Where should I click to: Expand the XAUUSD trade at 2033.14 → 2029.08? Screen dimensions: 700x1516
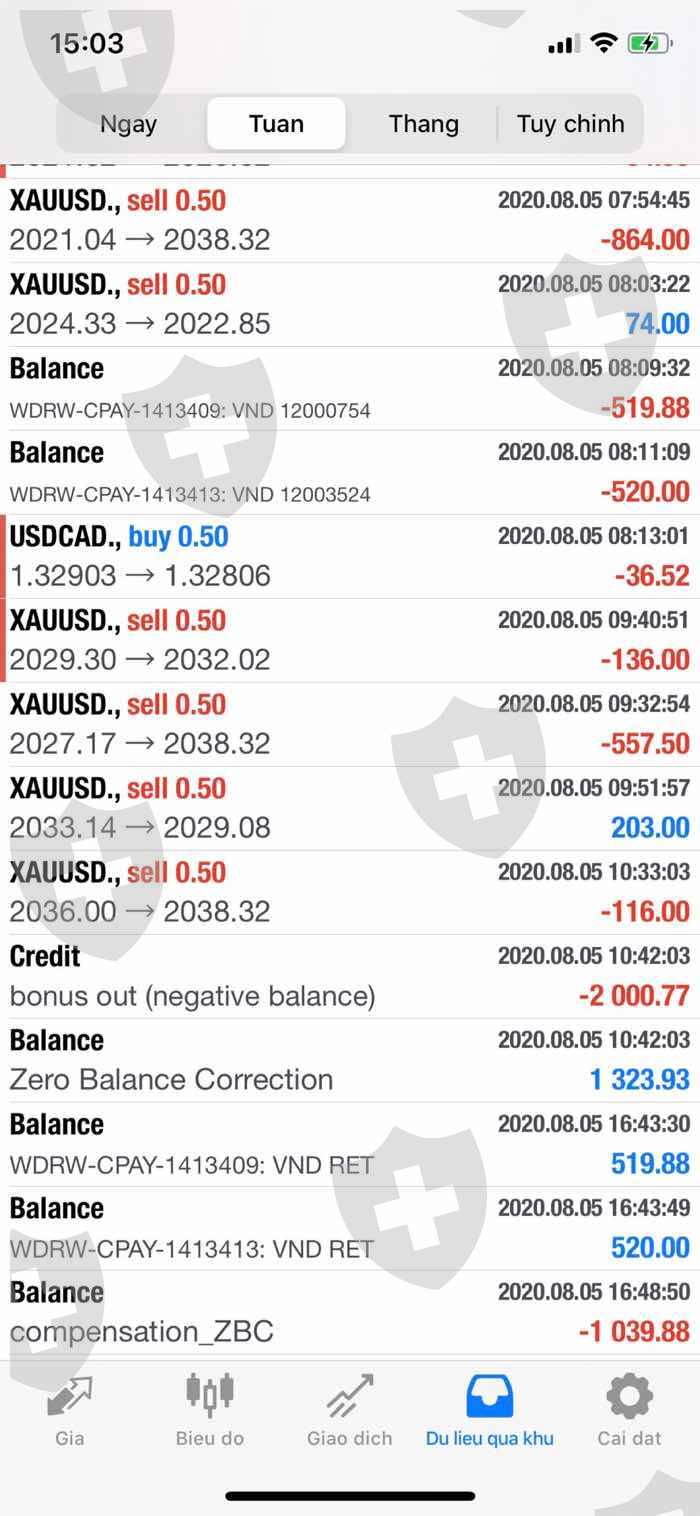click(350, 809)
